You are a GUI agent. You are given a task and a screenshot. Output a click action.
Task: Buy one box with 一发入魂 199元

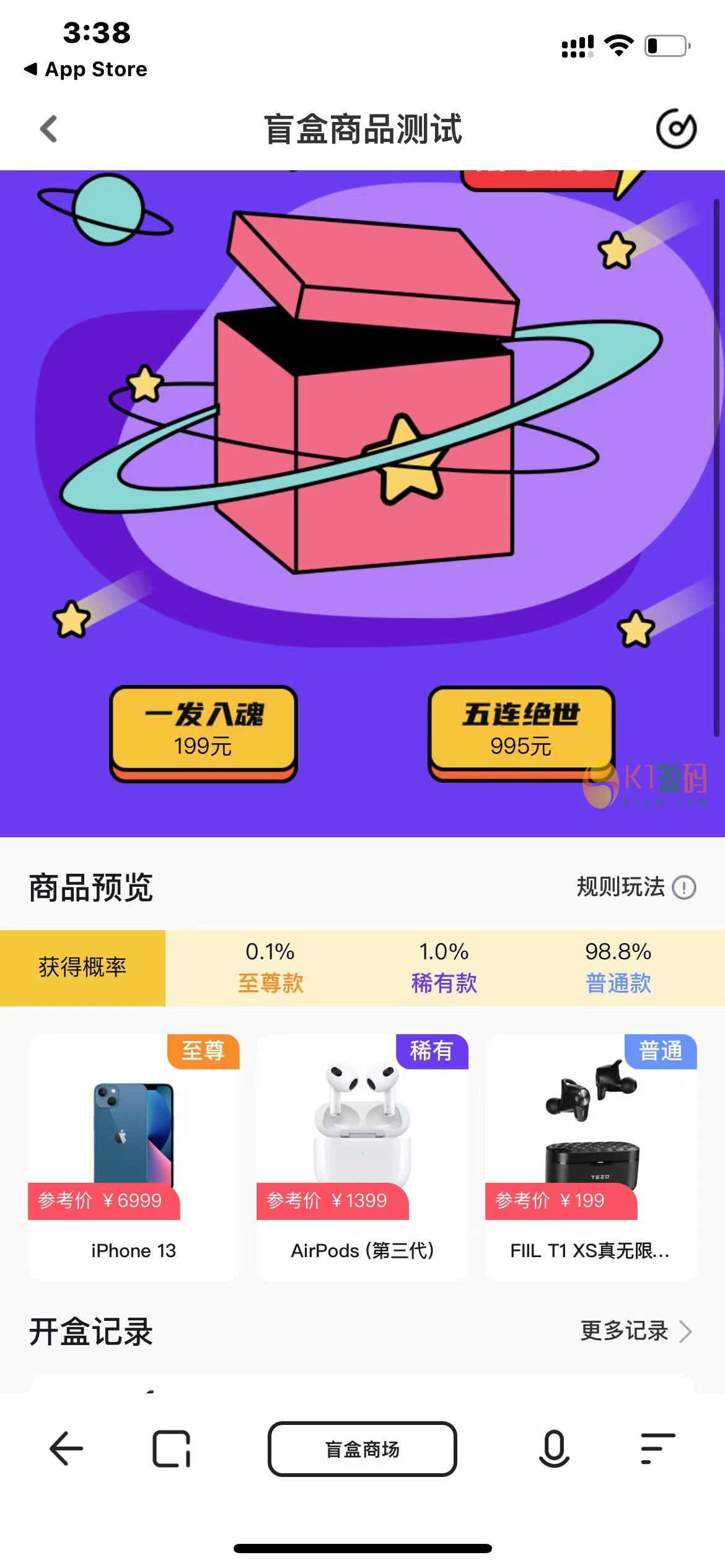coord(203,731)
